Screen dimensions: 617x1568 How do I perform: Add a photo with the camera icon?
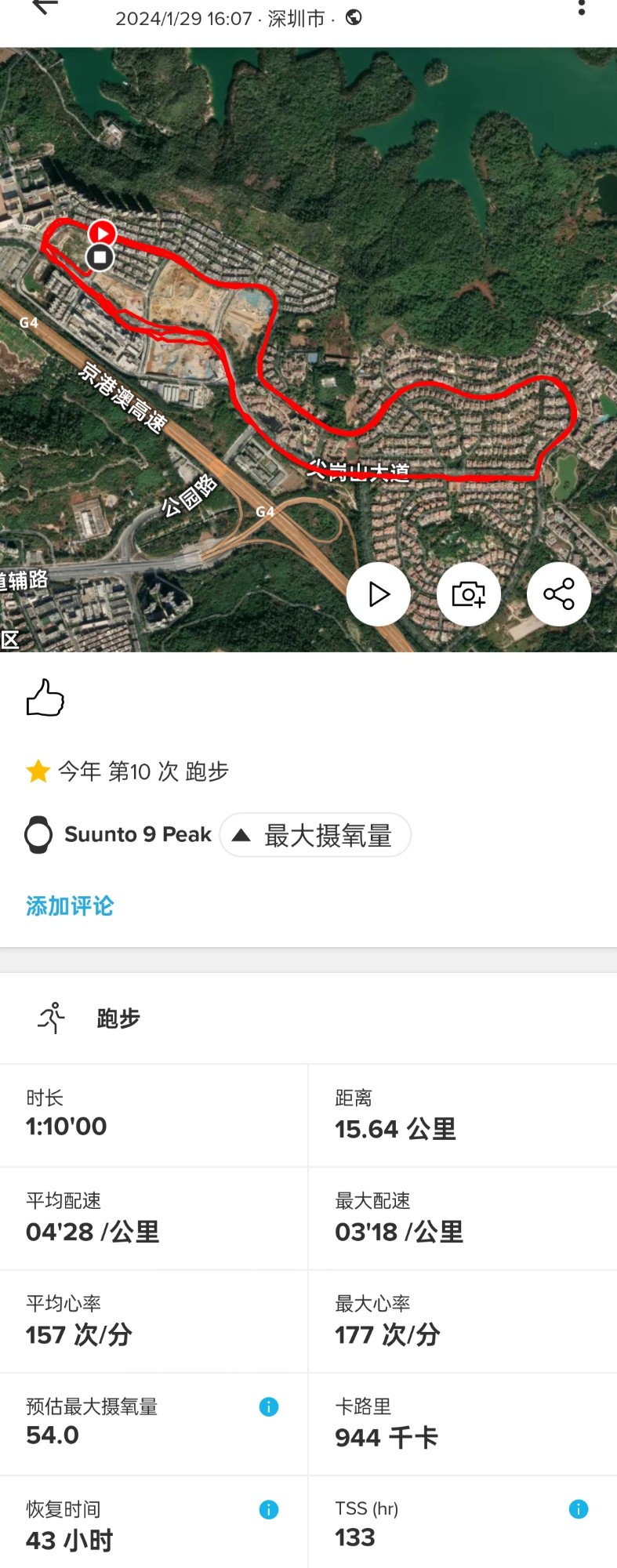pos(469,594)
